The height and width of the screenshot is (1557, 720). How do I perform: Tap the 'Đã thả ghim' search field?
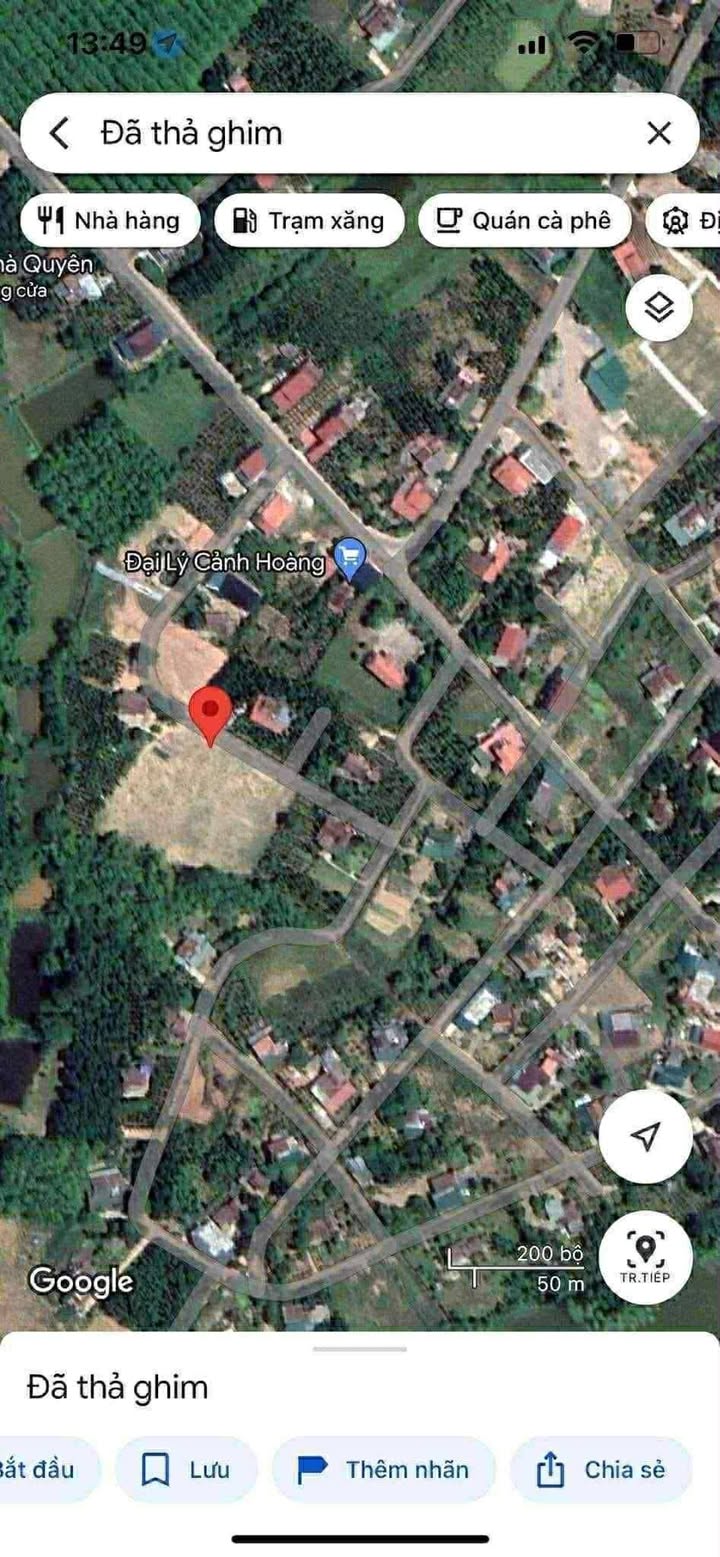pyautogui.click(x=350, y=133)
